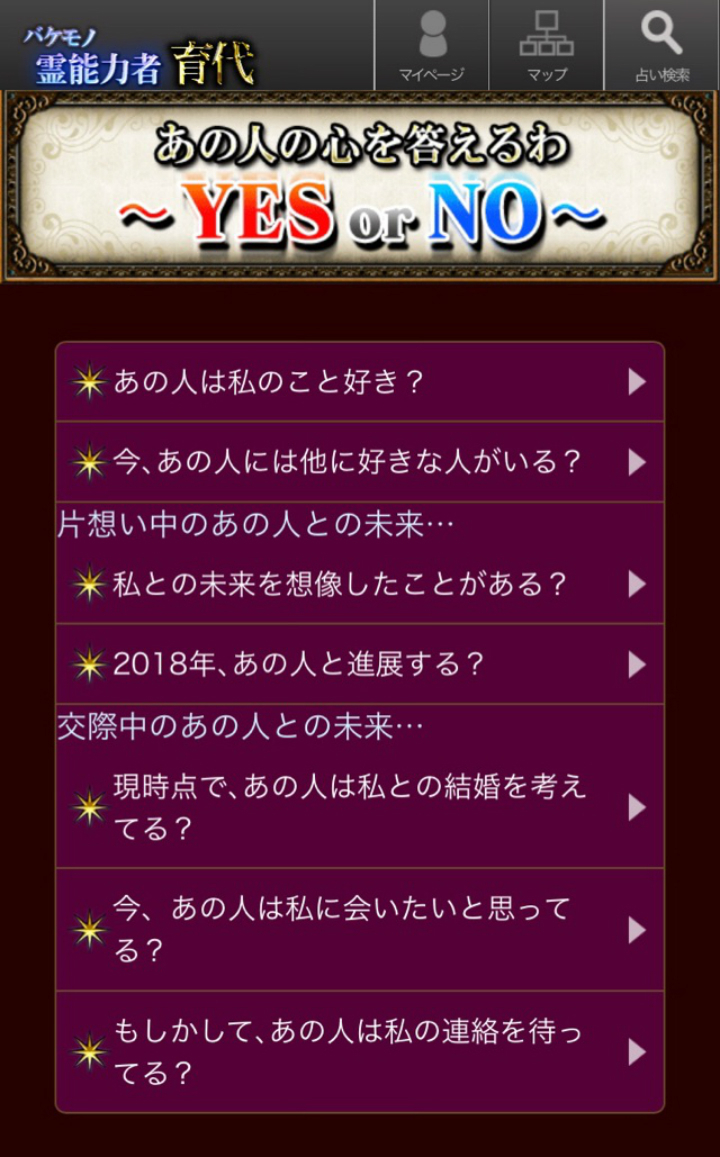Click the star icon next to the marriage question

point(91,808)
